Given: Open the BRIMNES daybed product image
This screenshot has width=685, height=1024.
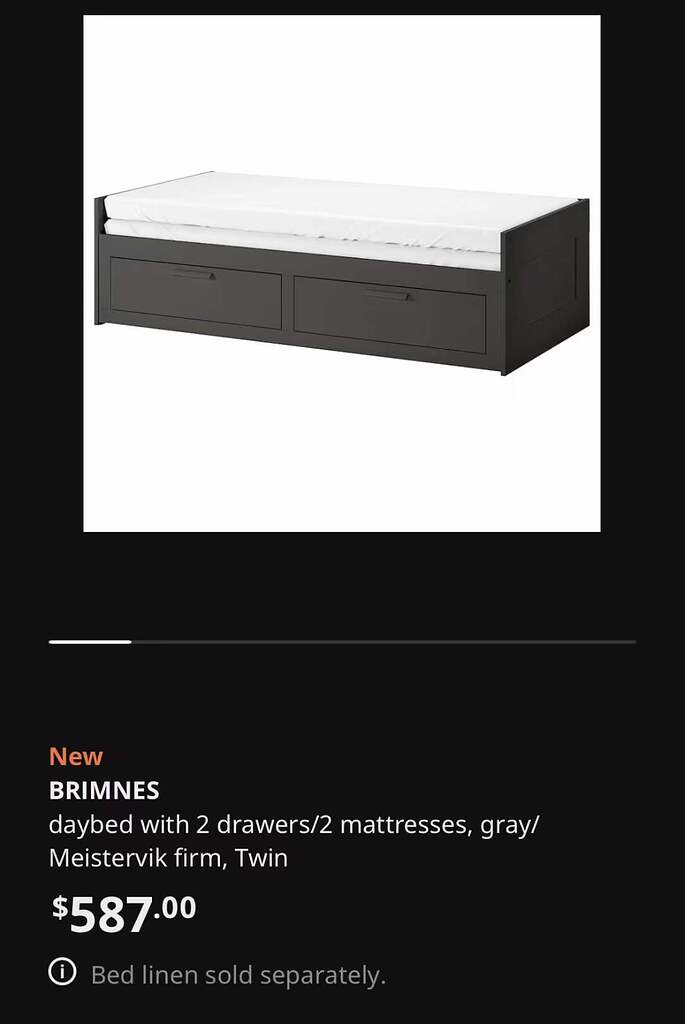Looking at the screenshot, I should click(342, 273).
